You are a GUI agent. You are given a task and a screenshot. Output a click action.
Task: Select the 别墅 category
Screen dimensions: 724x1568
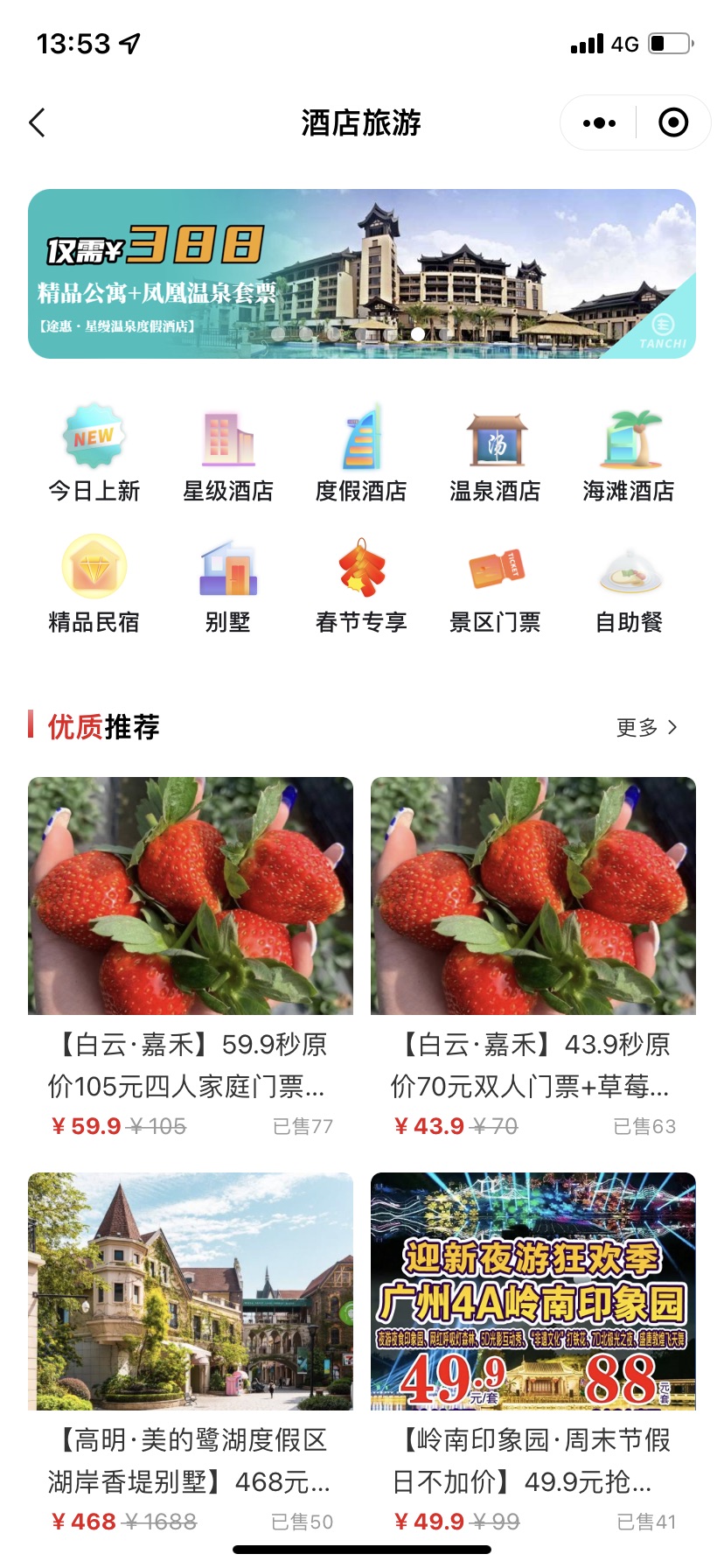[228, 585]
